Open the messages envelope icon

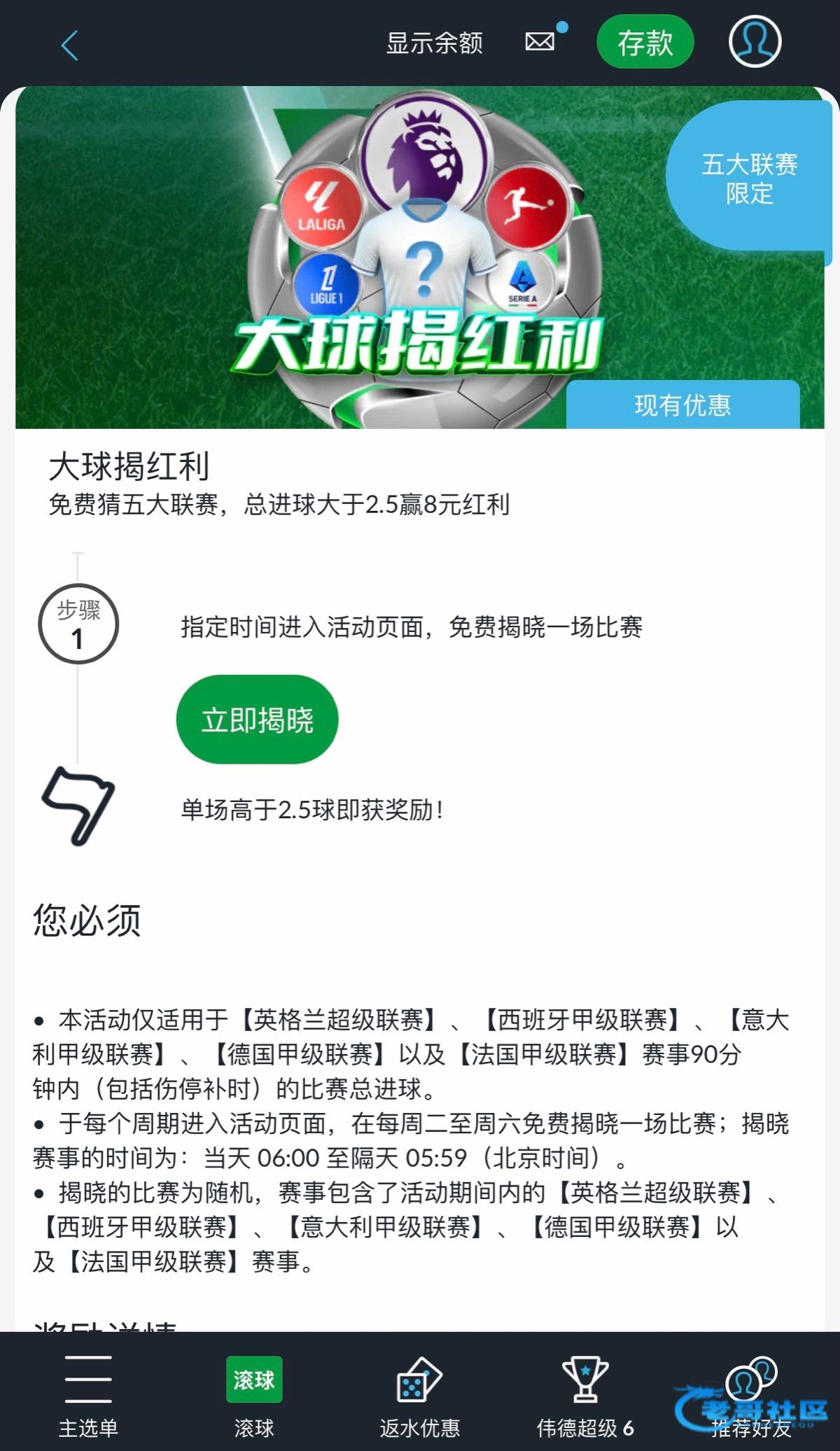click(540, 42)
